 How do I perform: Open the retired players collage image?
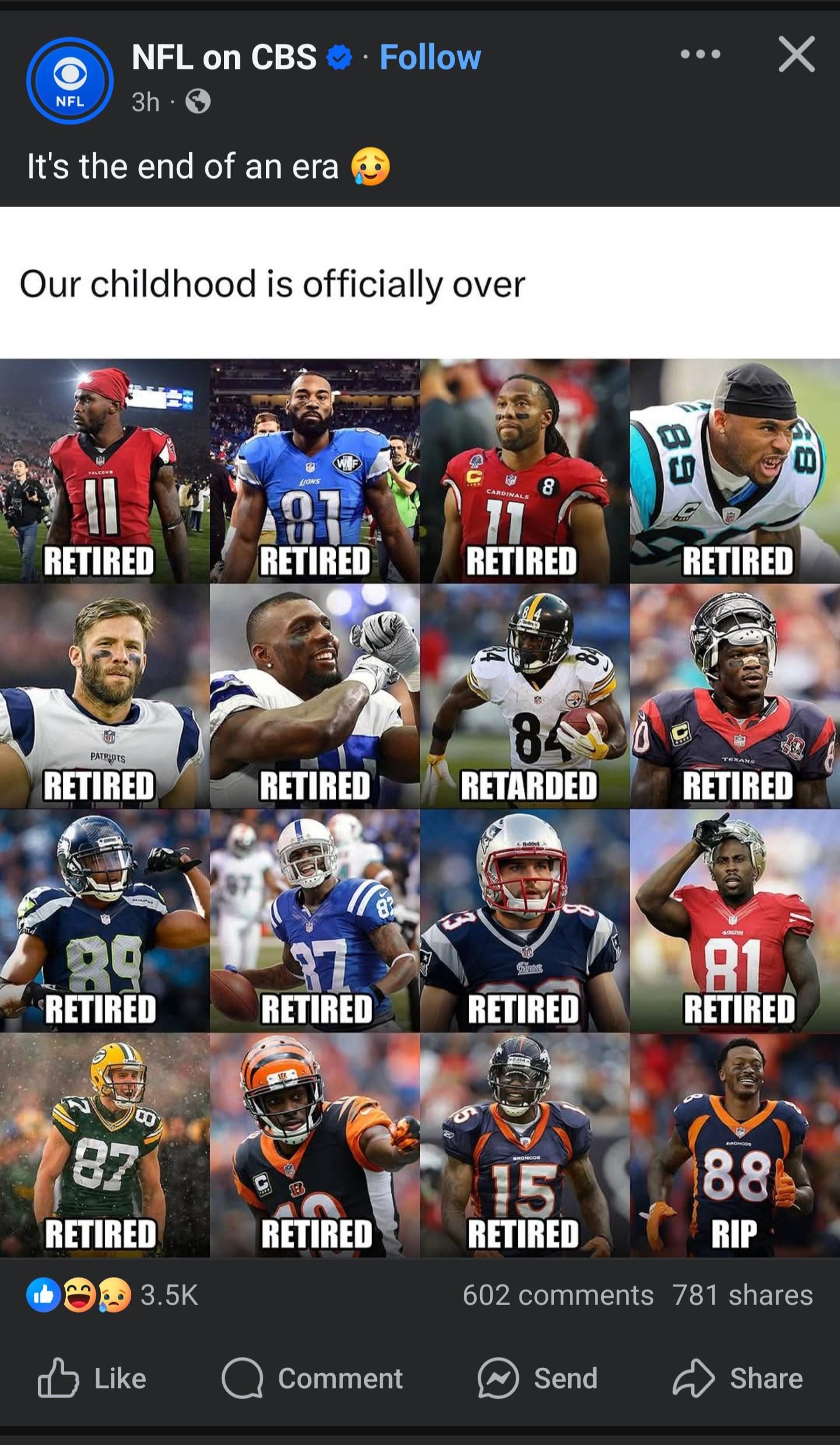click(420, 805)
